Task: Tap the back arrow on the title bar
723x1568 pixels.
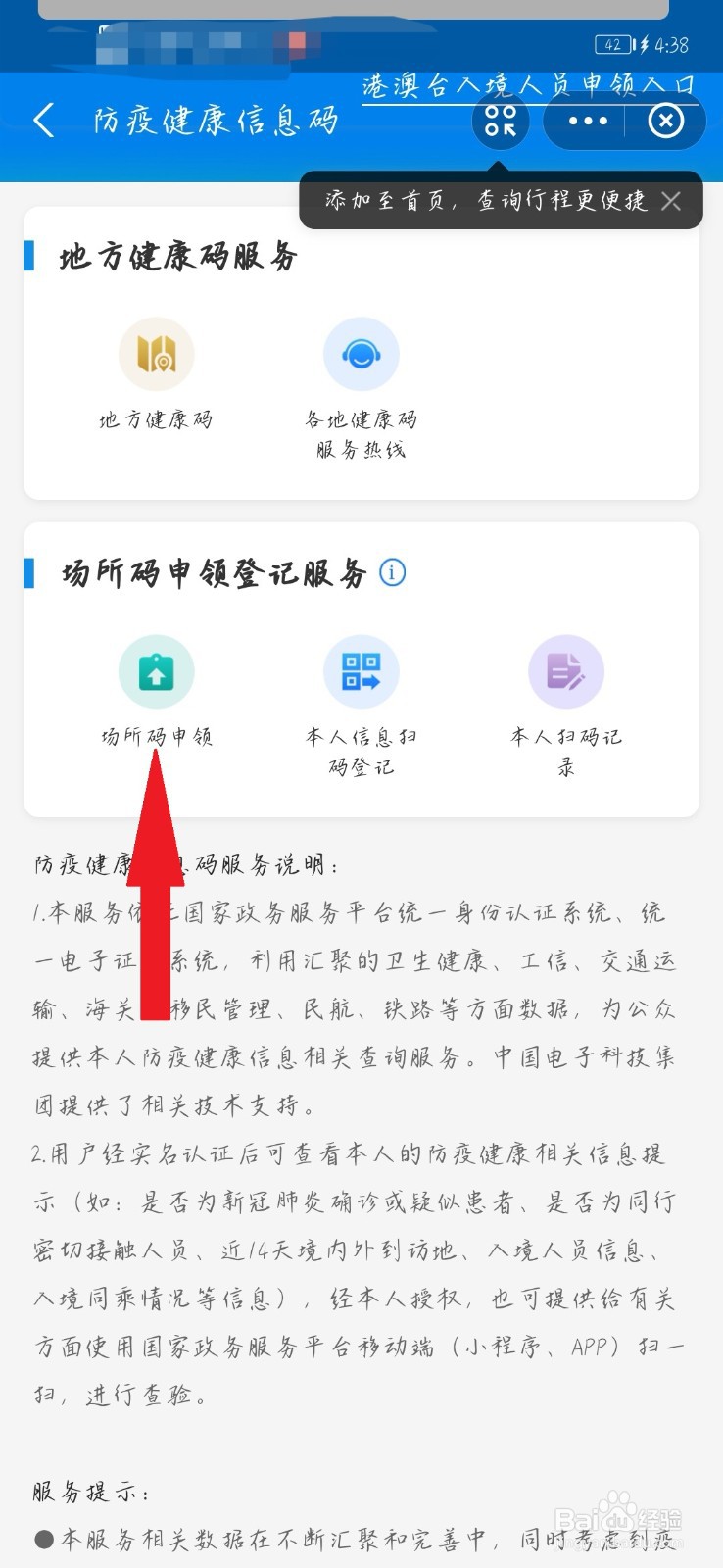Action: (x=43, y=119)
